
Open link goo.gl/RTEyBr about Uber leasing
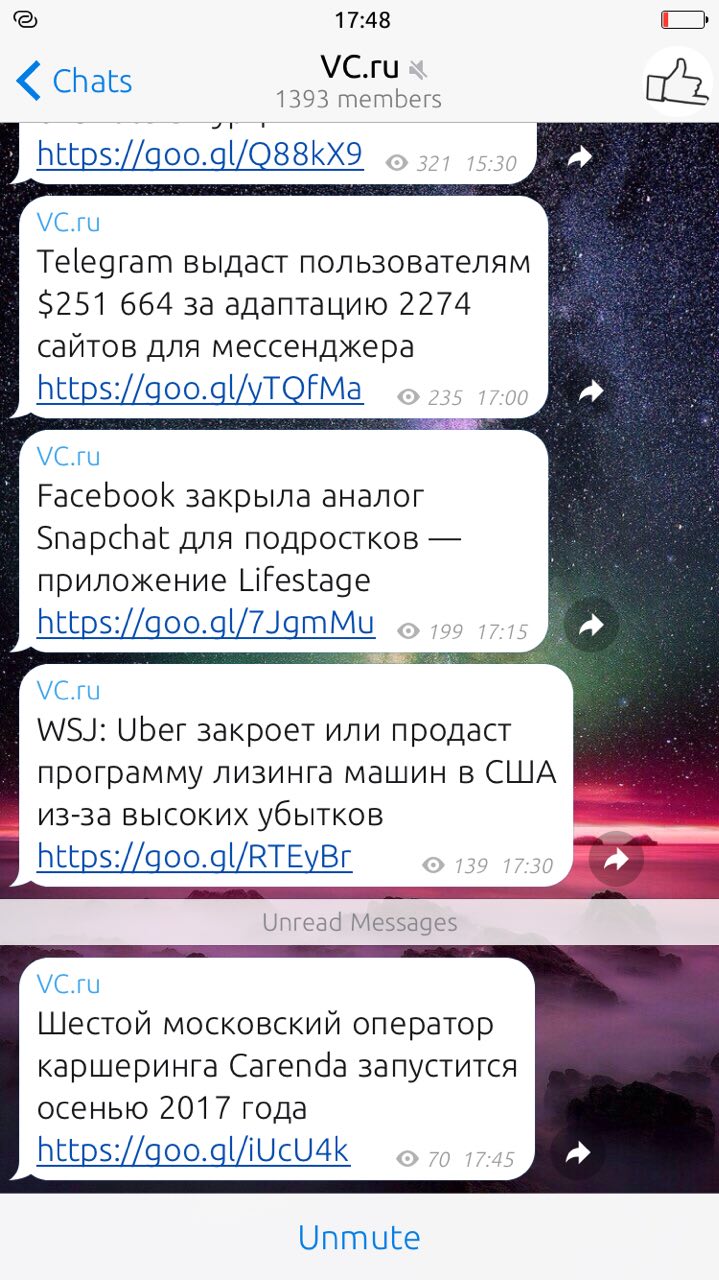coord(195,857)
